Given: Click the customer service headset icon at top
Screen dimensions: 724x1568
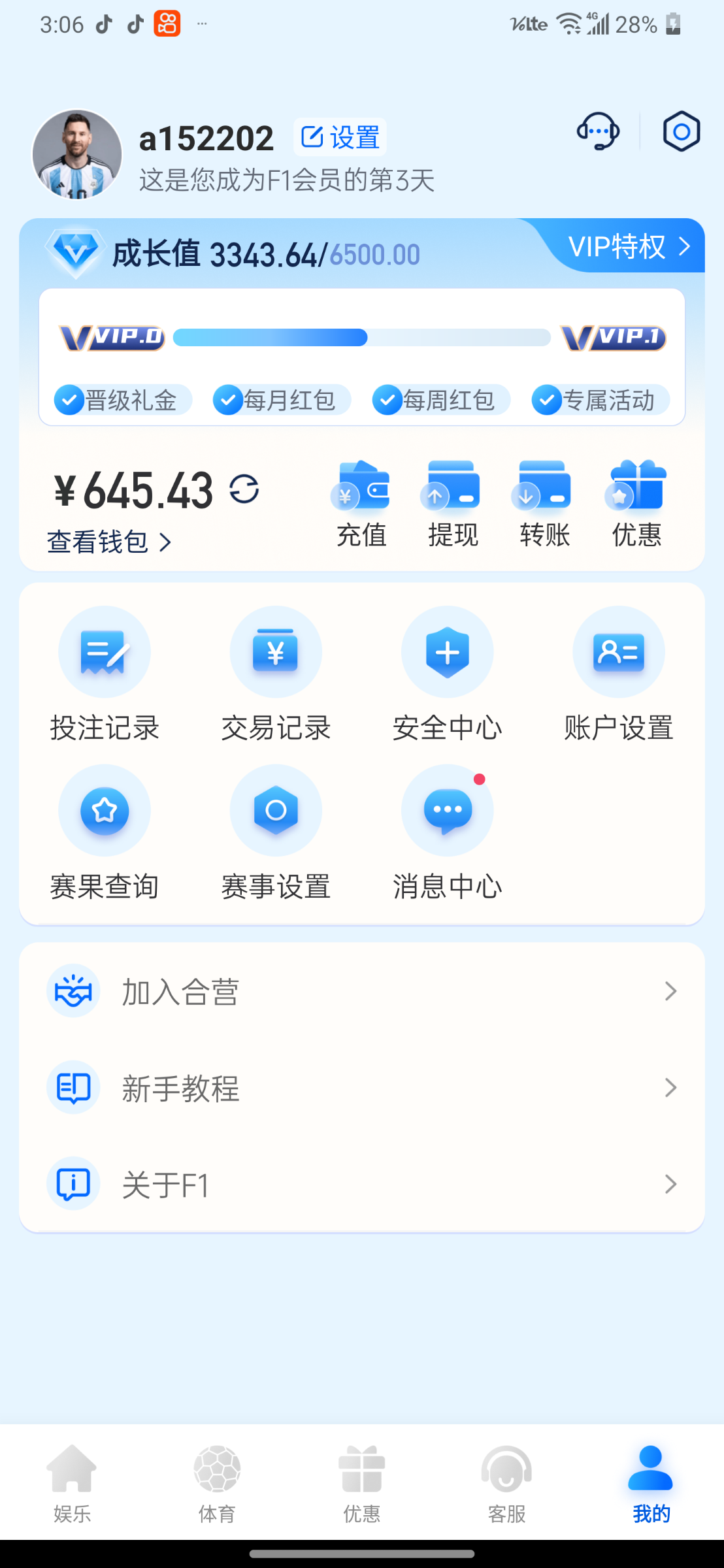Looking at the screenshot, I should [x=597, y=133].
